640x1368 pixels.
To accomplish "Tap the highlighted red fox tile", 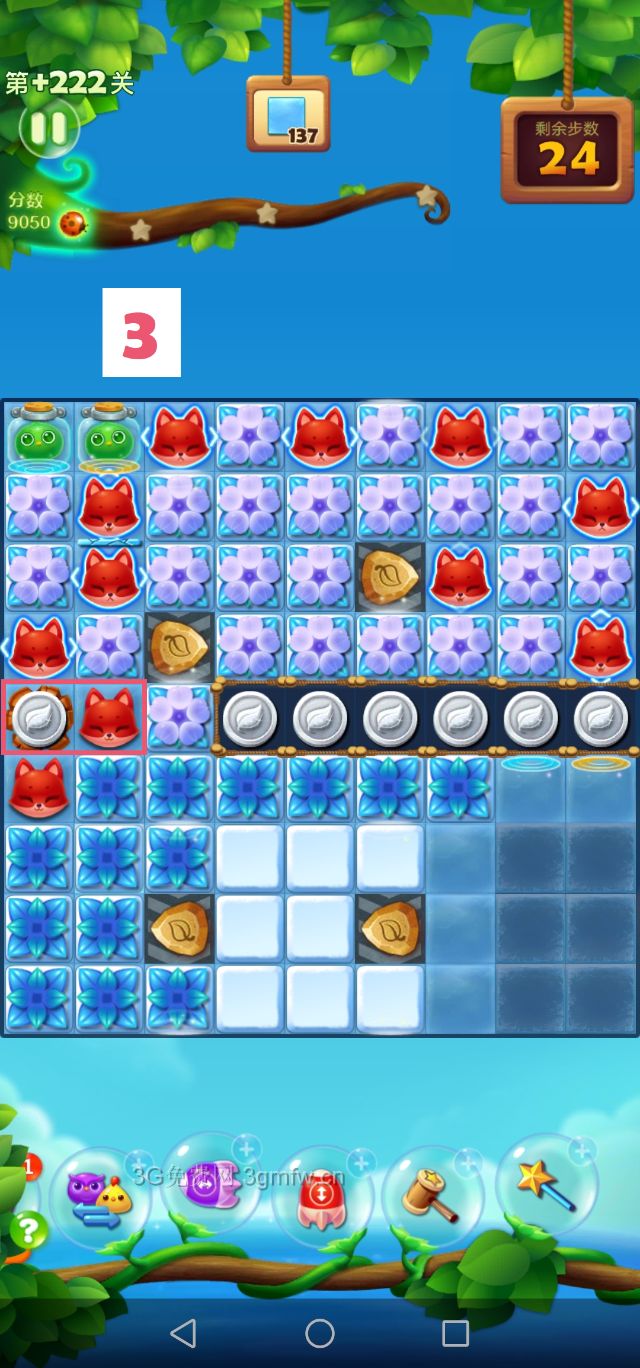I will point(110,718).
